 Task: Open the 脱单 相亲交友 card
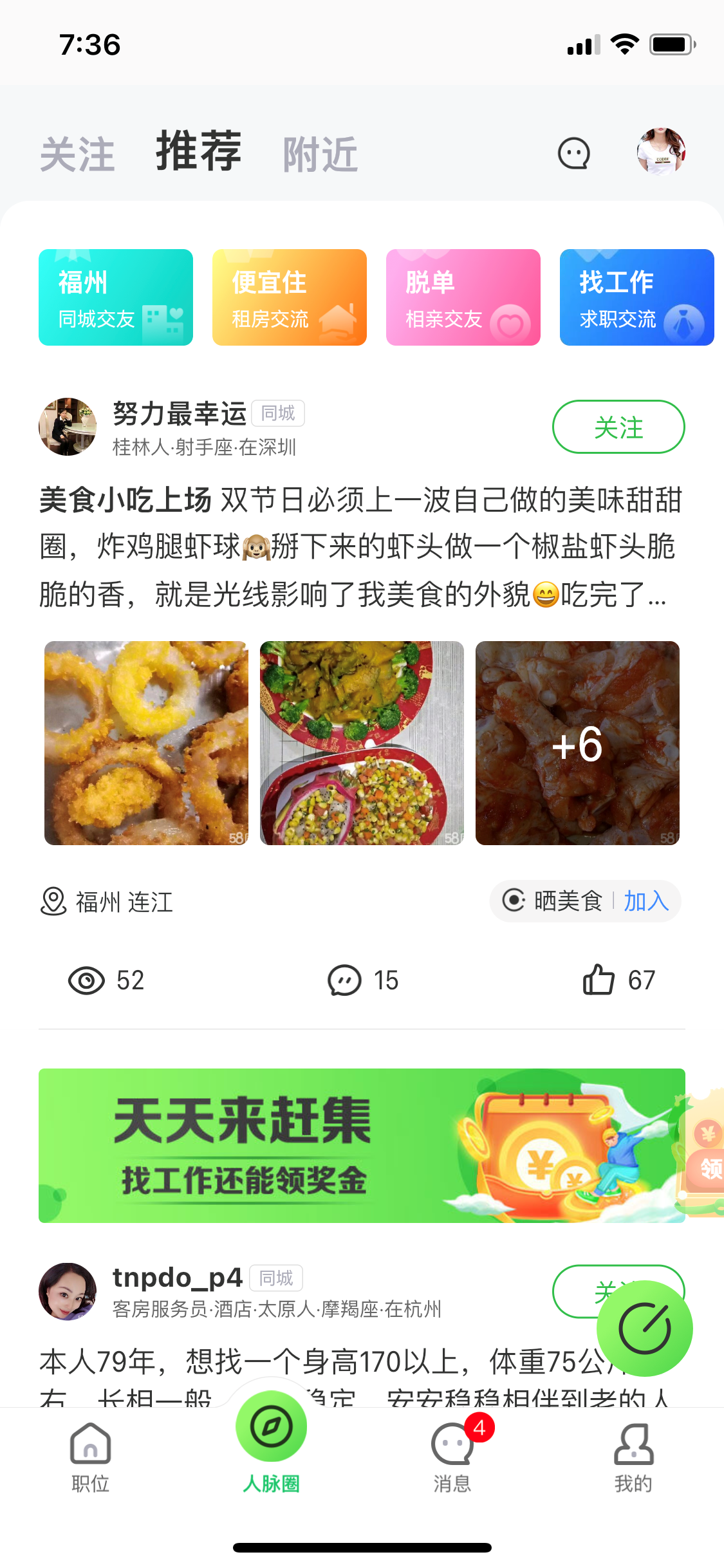pos(463,297)
